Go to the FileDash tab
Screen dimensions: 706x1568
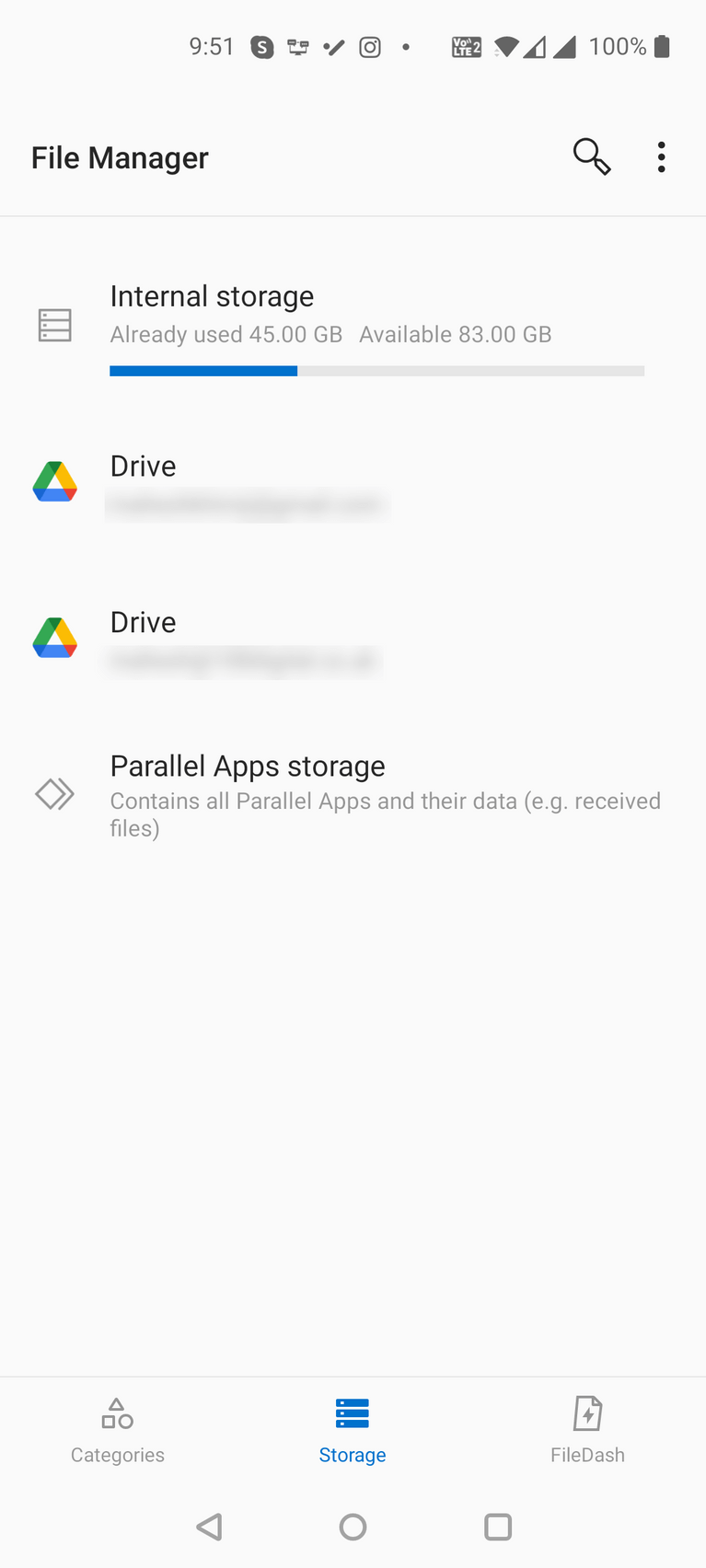tap(587, 1428)
